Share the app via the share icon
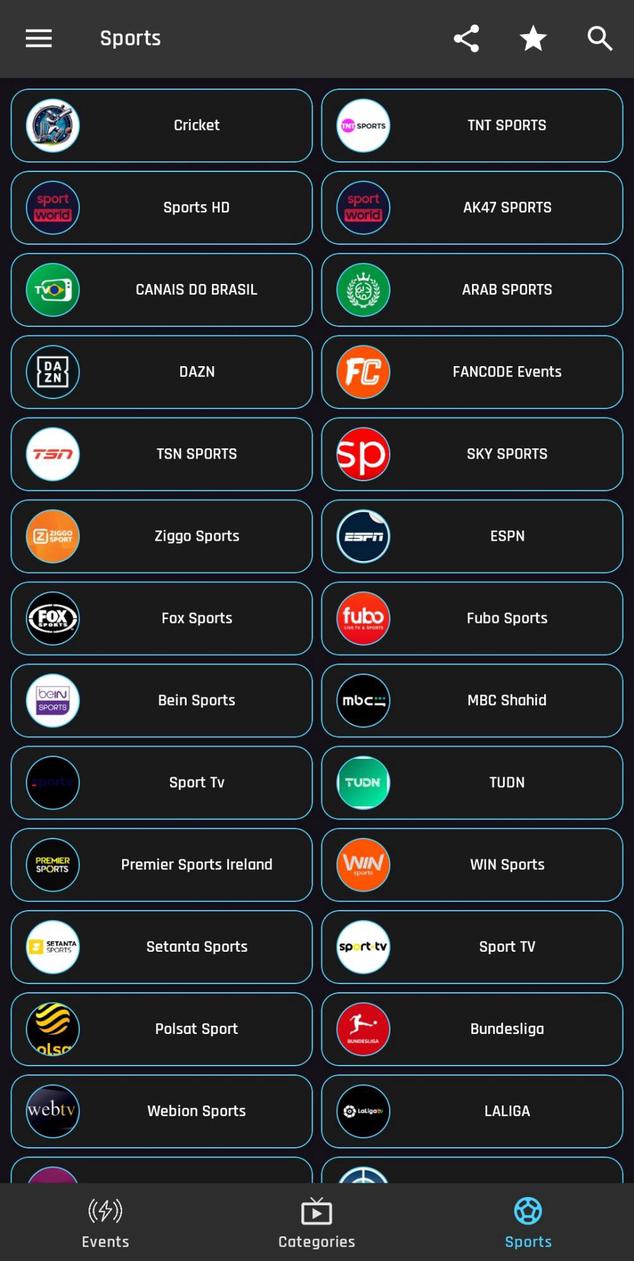This screenshot has height=1261, width=634. click(466, 38)
